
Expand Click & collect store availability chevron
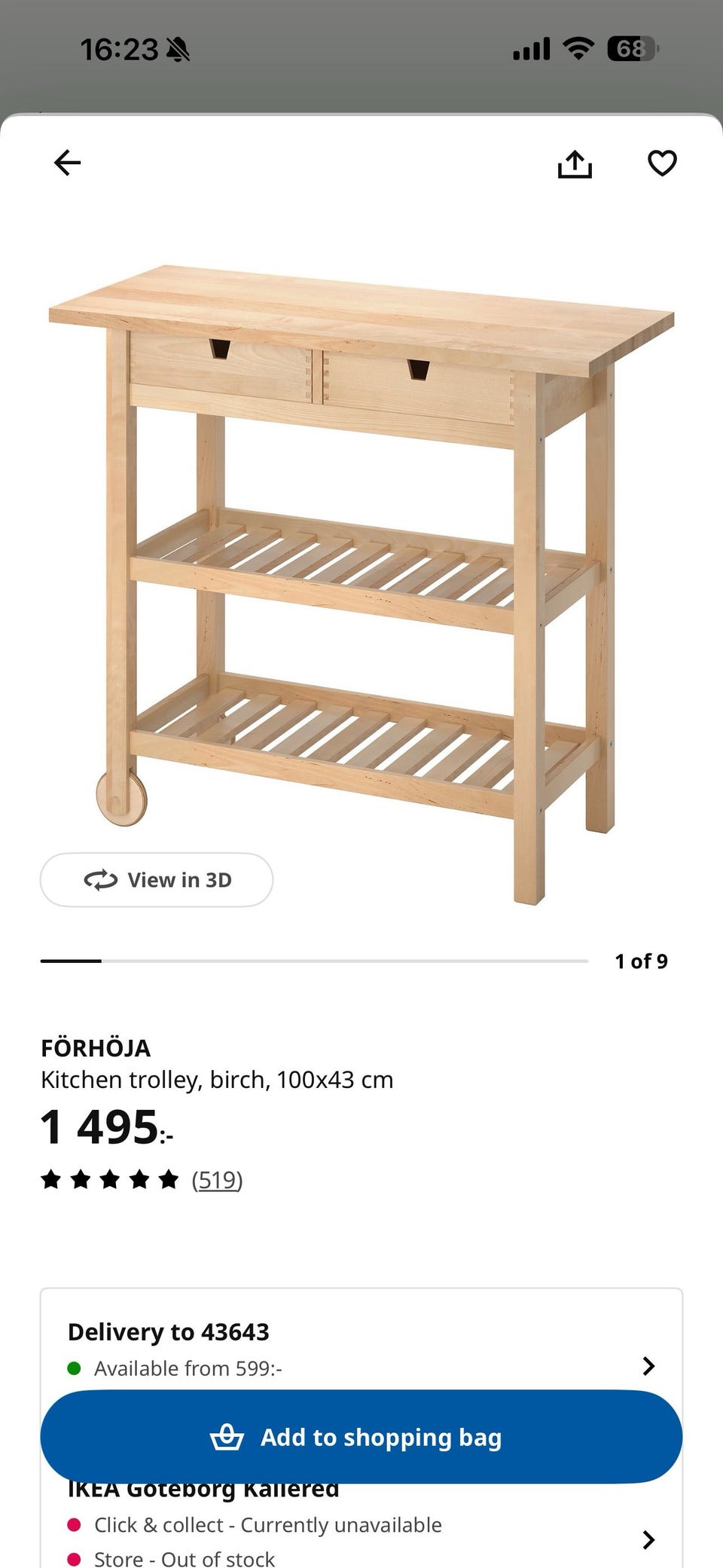pos(649,1539)
